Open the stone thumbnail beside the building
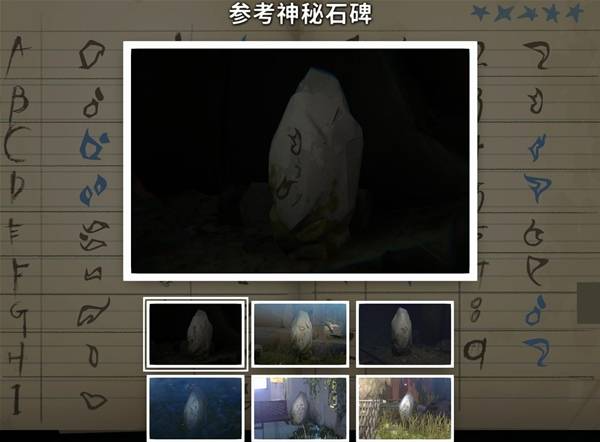The width and height of the screenshot is (600, 442). (x=300, y=408)
